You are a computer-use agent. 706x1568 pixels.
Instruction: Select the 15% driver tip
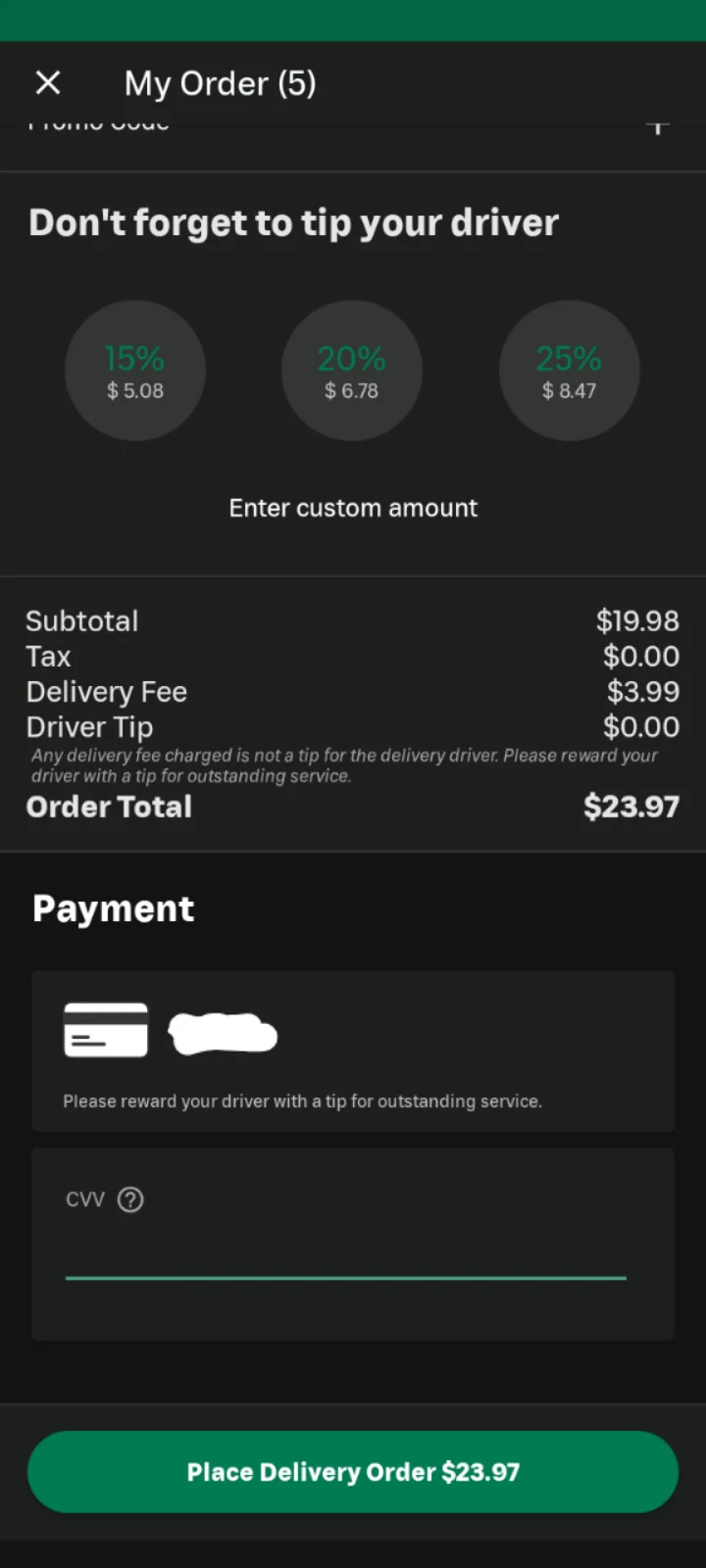tap(135, 370)
